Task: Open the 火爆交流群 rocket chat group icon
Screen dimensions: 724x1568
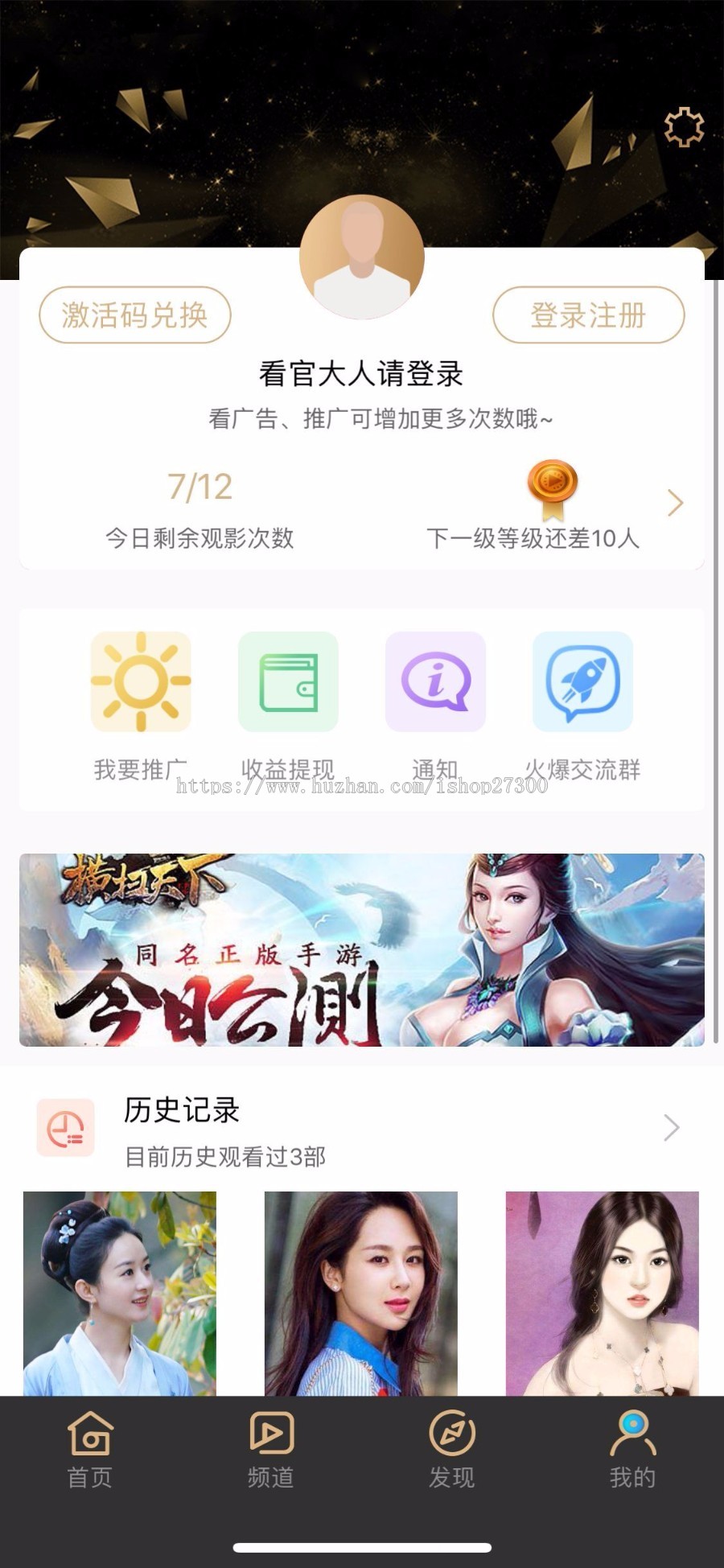Action: [x=582, y=681]
